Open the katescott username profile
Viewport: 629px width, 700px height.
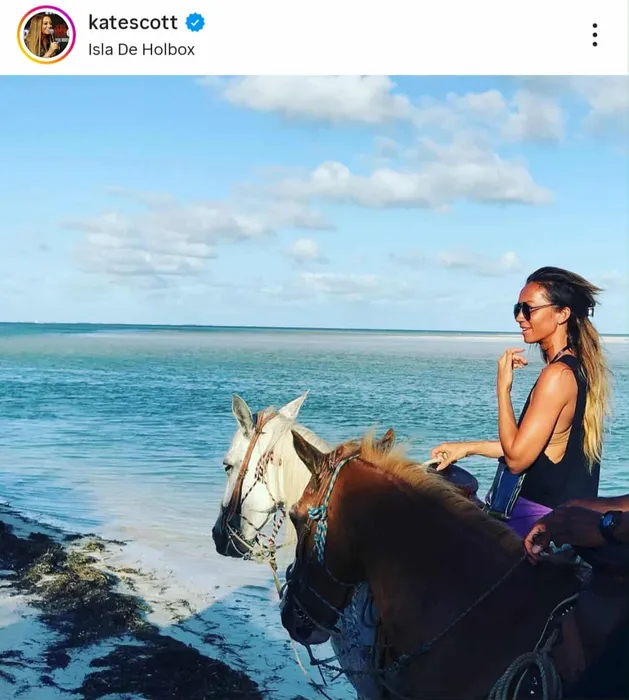click(132, 22)
